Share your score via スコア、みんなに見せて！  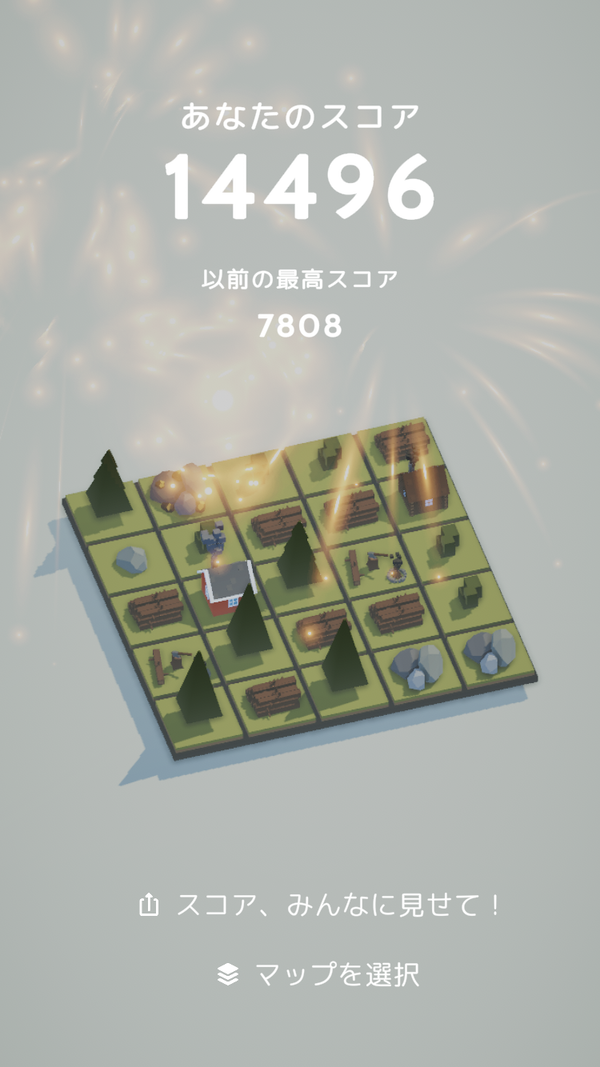[319, 904]
